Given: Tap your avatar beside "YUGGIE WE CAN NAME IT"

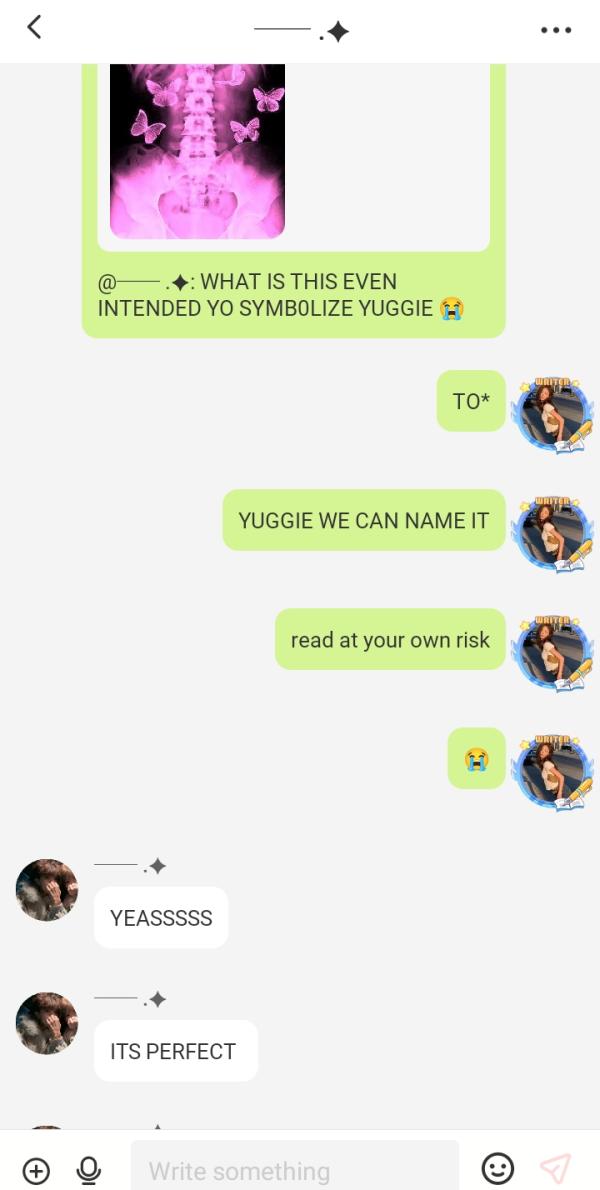Looking at the screenshot, I should 554,531.
